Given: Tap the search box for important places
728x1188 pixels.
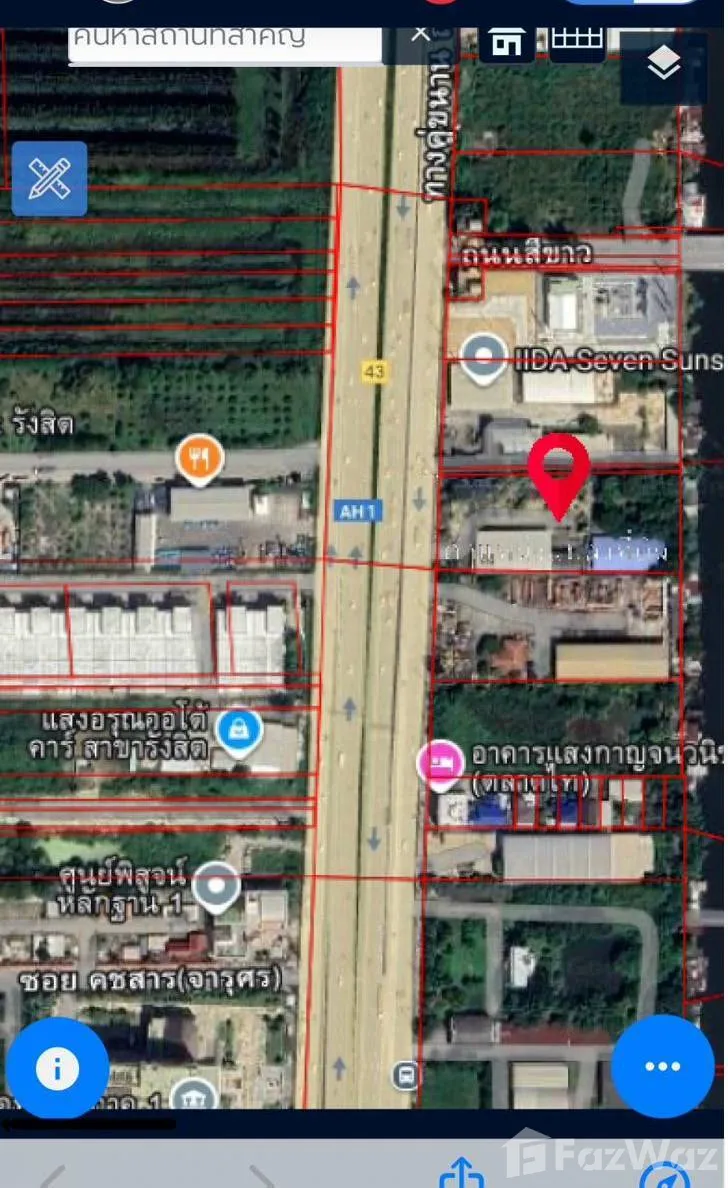Looking at the screenshot, I should (x=225, y=40).
